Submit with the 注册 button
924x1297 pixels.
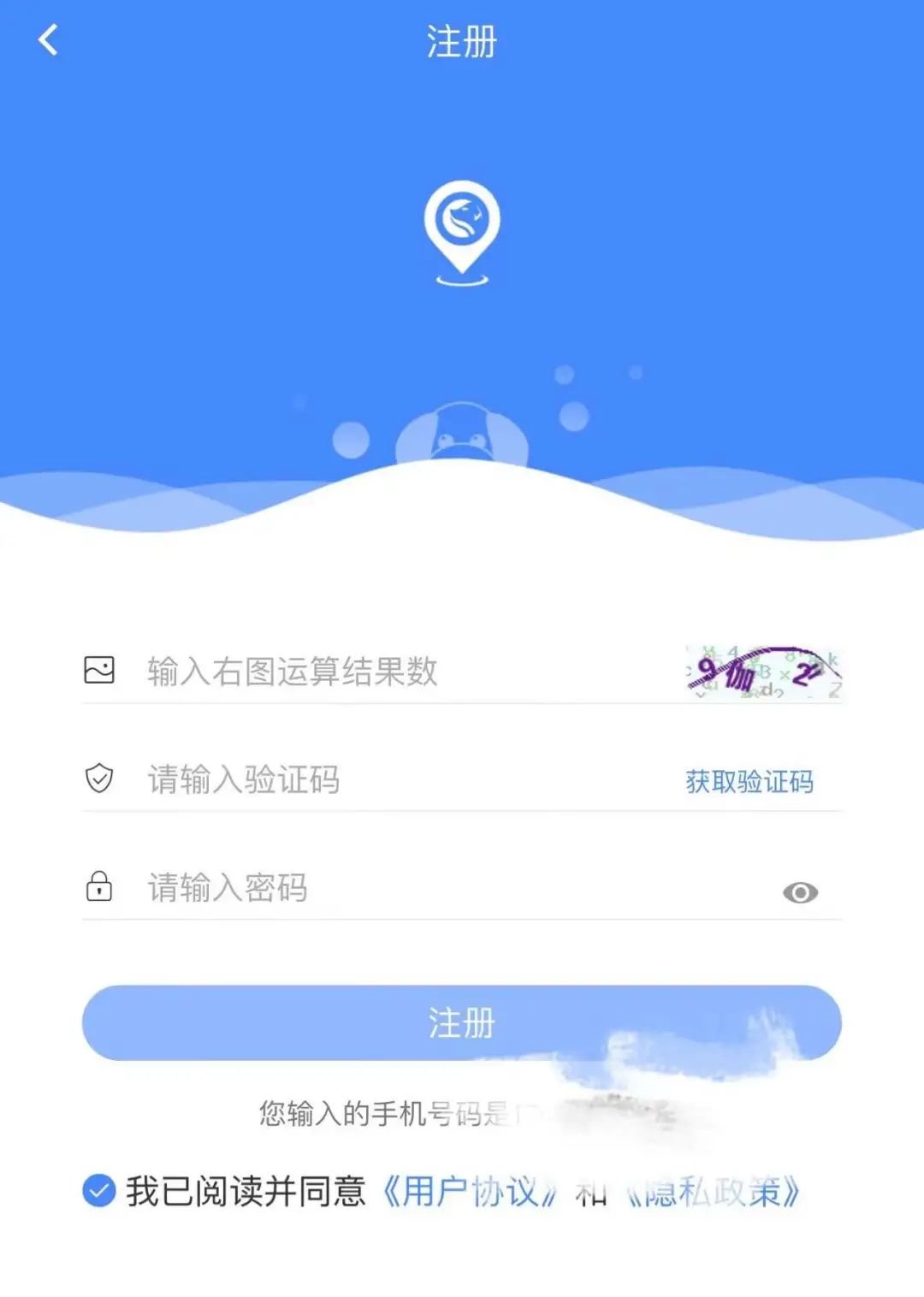pos(462,1023)
